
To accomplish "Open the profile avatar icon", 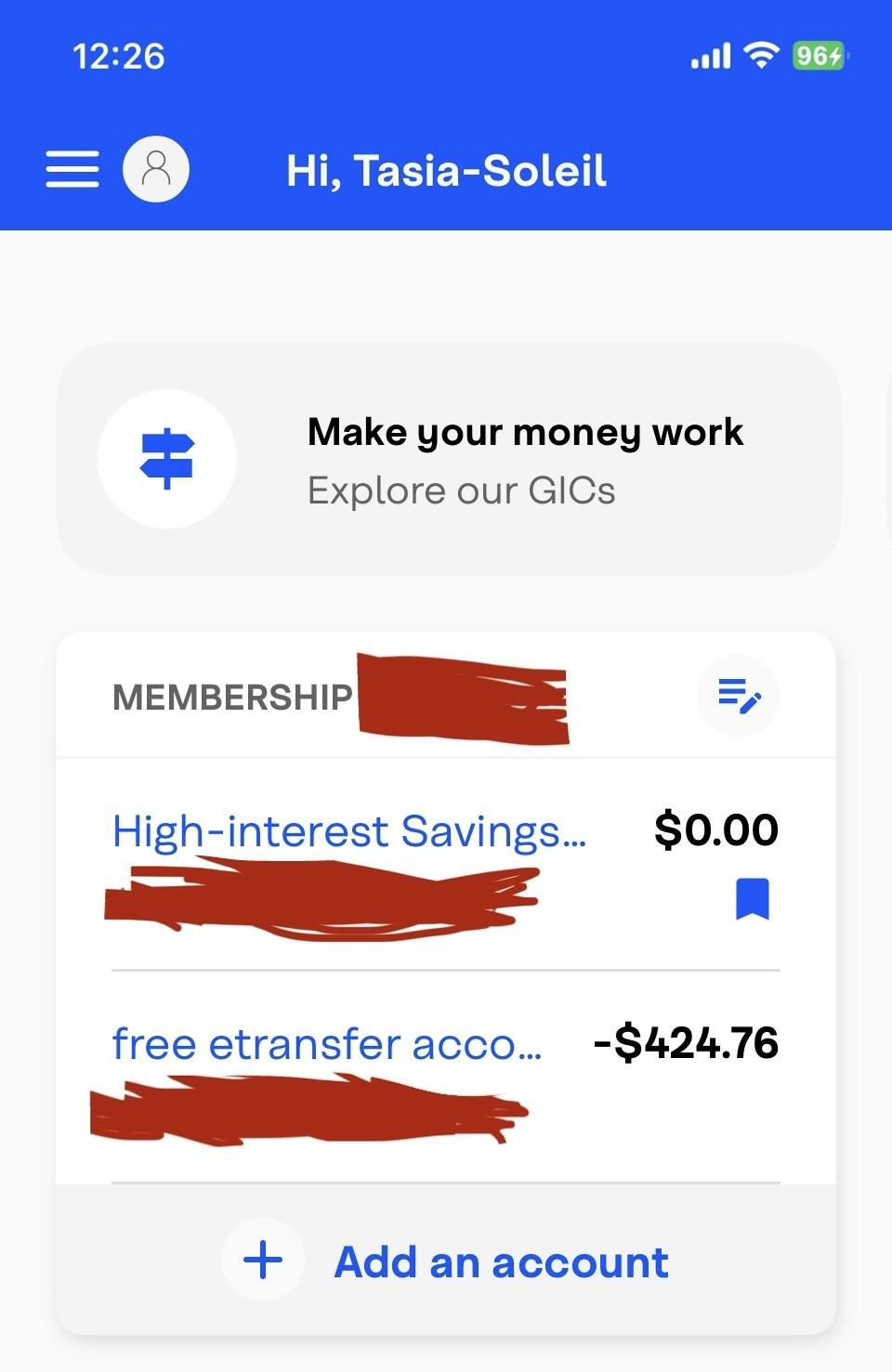I will [156, 170].
